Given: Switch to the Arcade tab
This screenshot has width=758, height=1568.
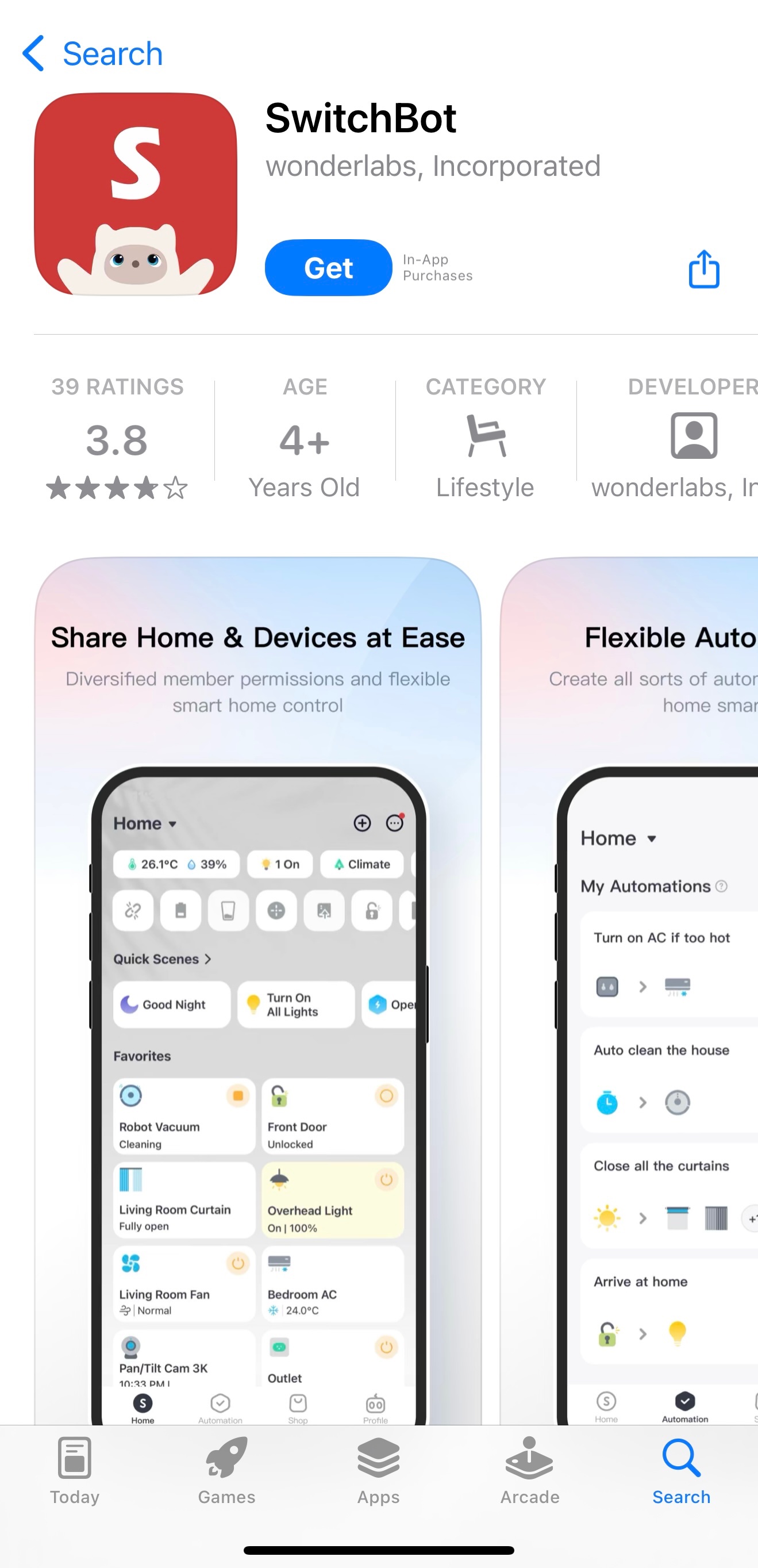Looking at the screenshot, I should coord(529,1471).
